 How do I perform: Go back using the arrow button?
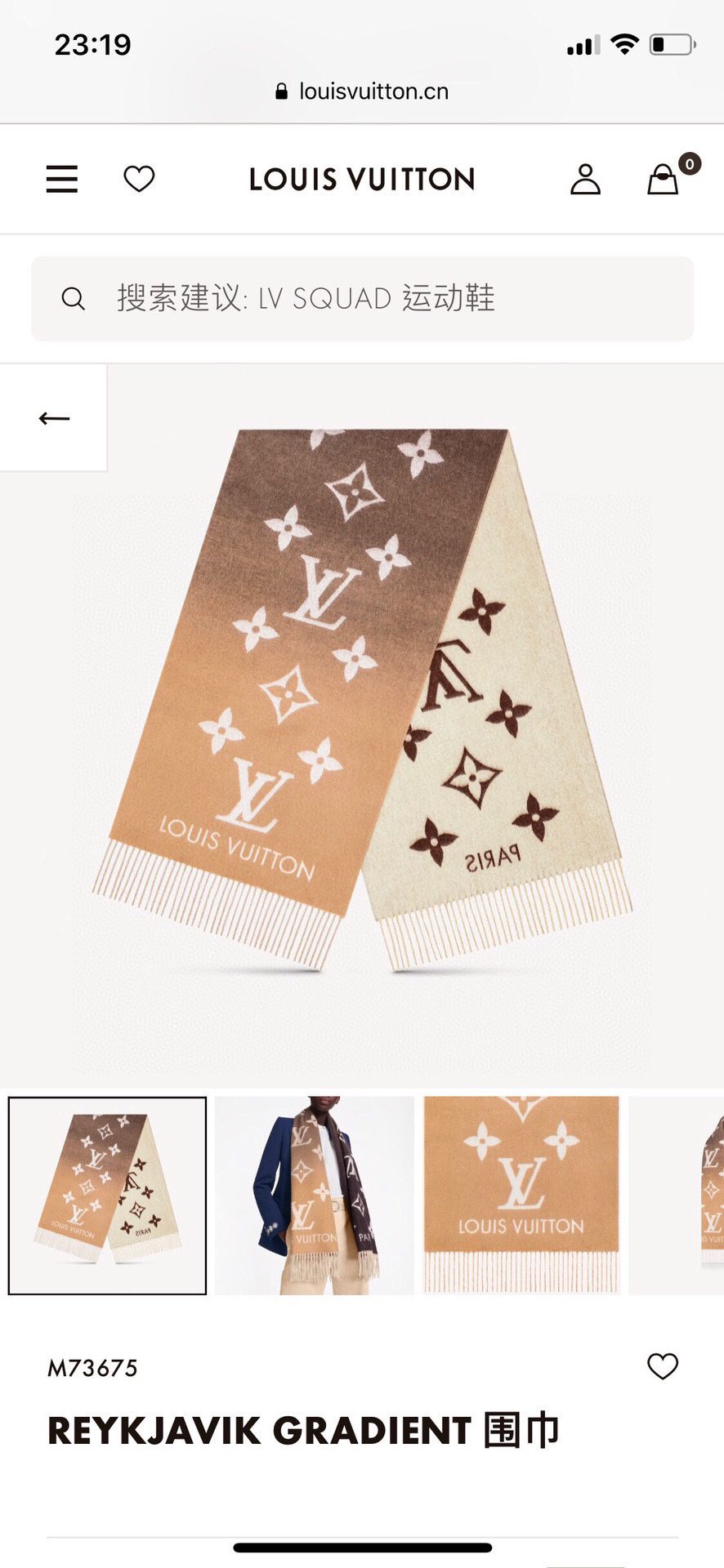tap(54, 418)
